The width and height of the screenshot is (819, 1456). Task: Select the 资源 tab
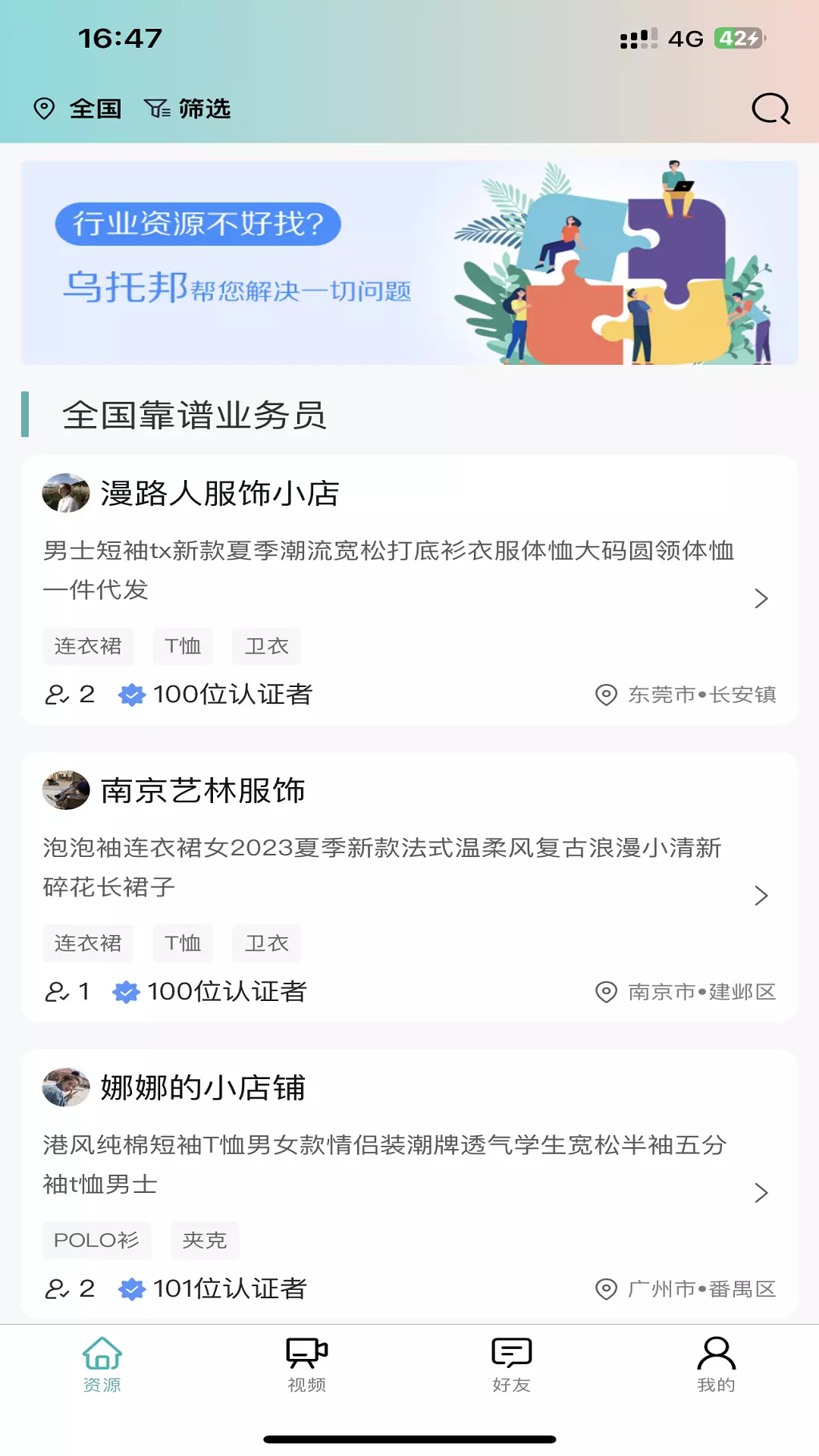point(102,1363)
